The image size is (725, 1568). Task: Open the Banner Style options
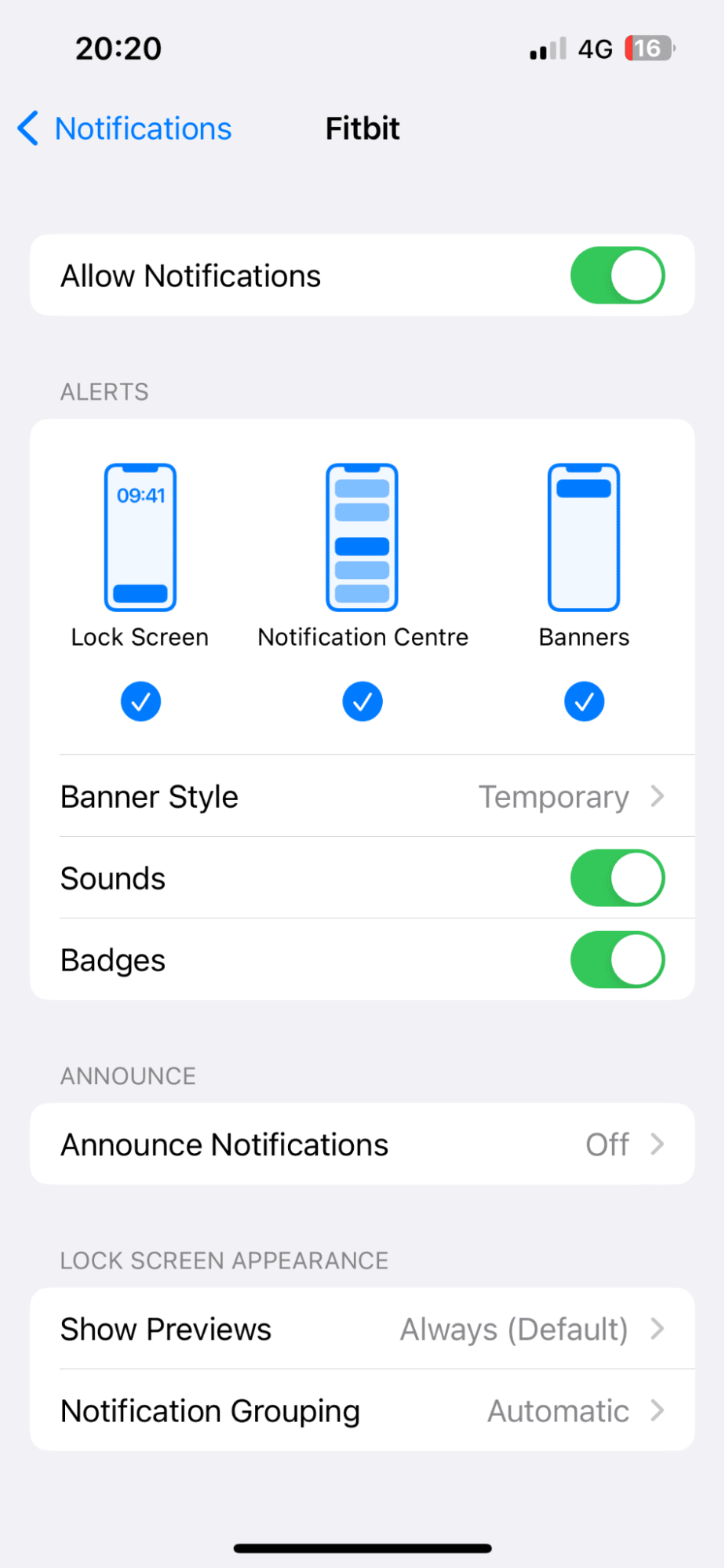tap(362, 796)
